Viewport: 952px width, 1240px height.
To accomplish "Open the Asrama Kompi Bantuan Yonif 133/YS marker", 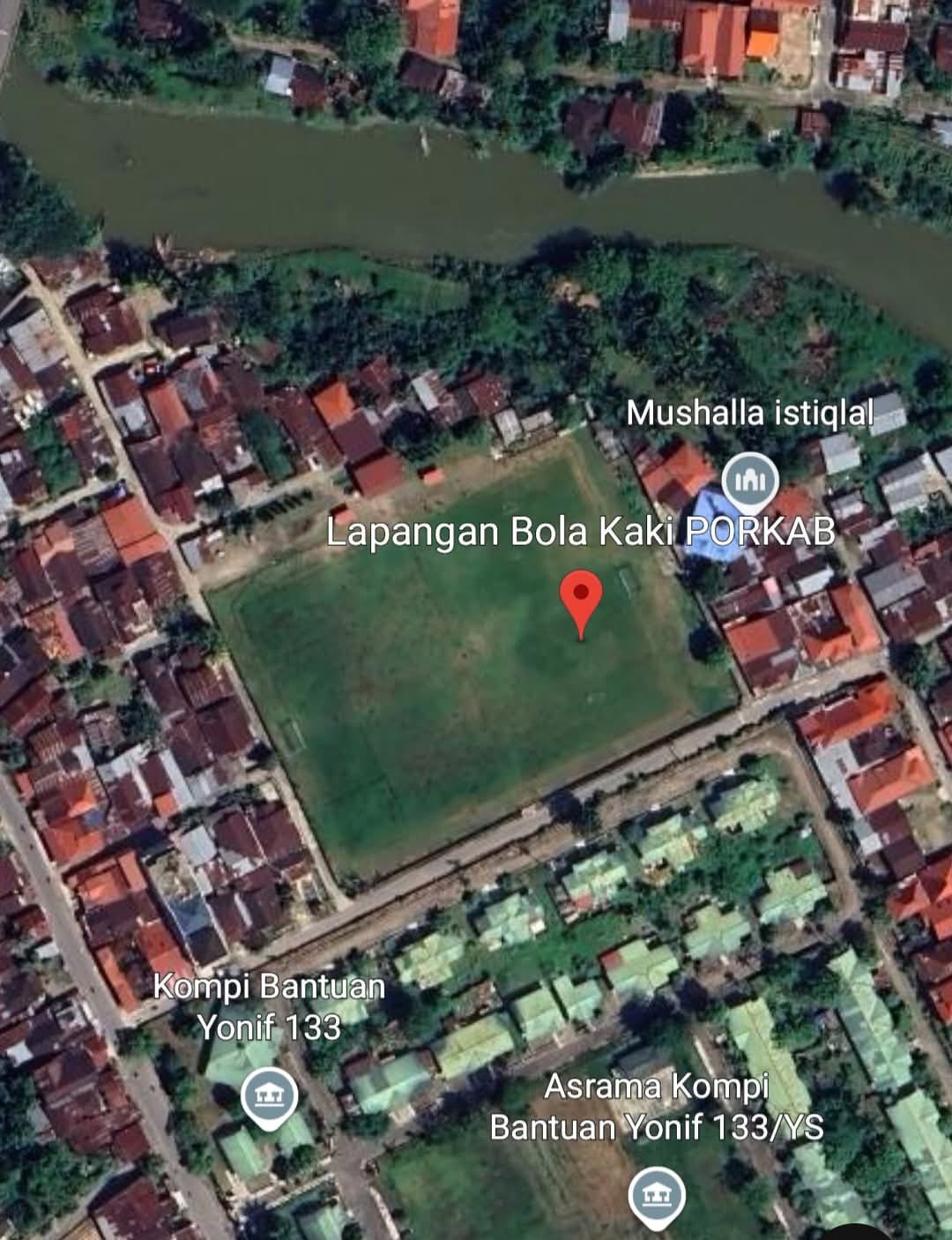I will [656, 1195].
